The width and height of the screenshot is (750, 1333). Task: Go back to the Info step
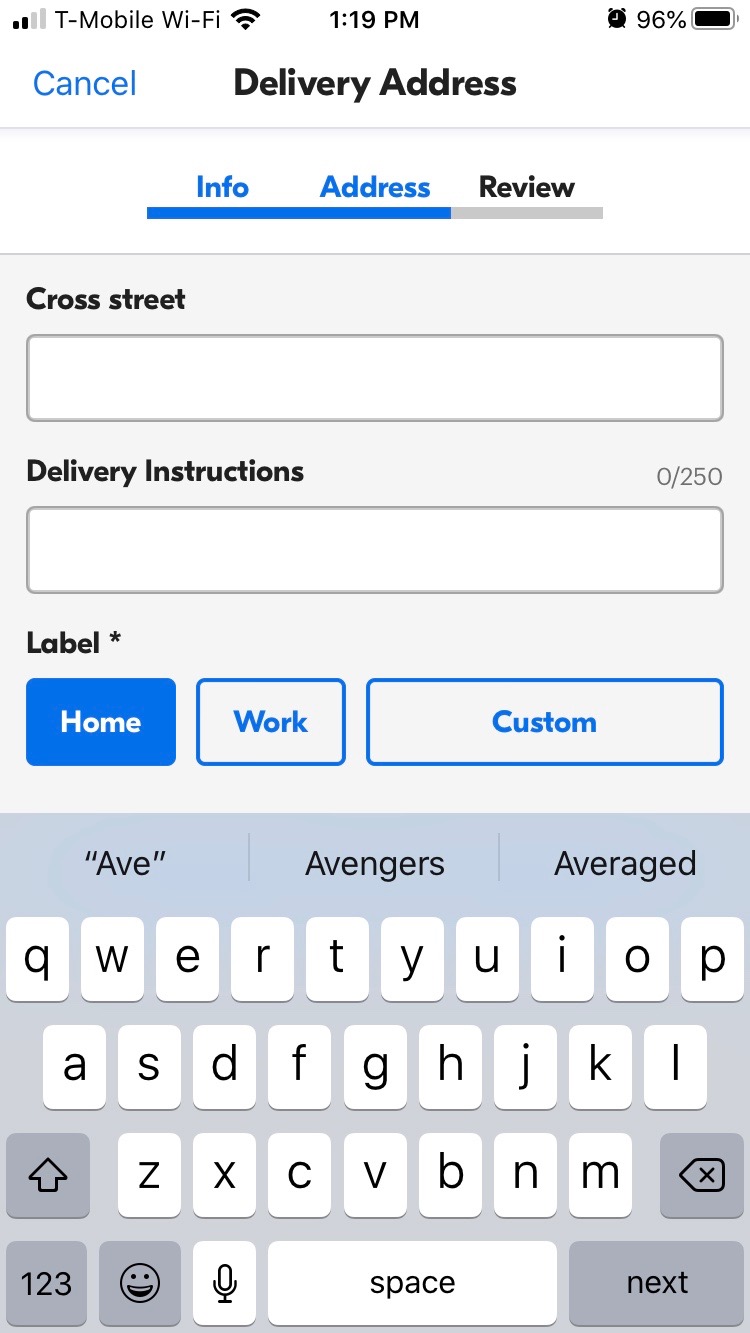click(x=222, y=187)
